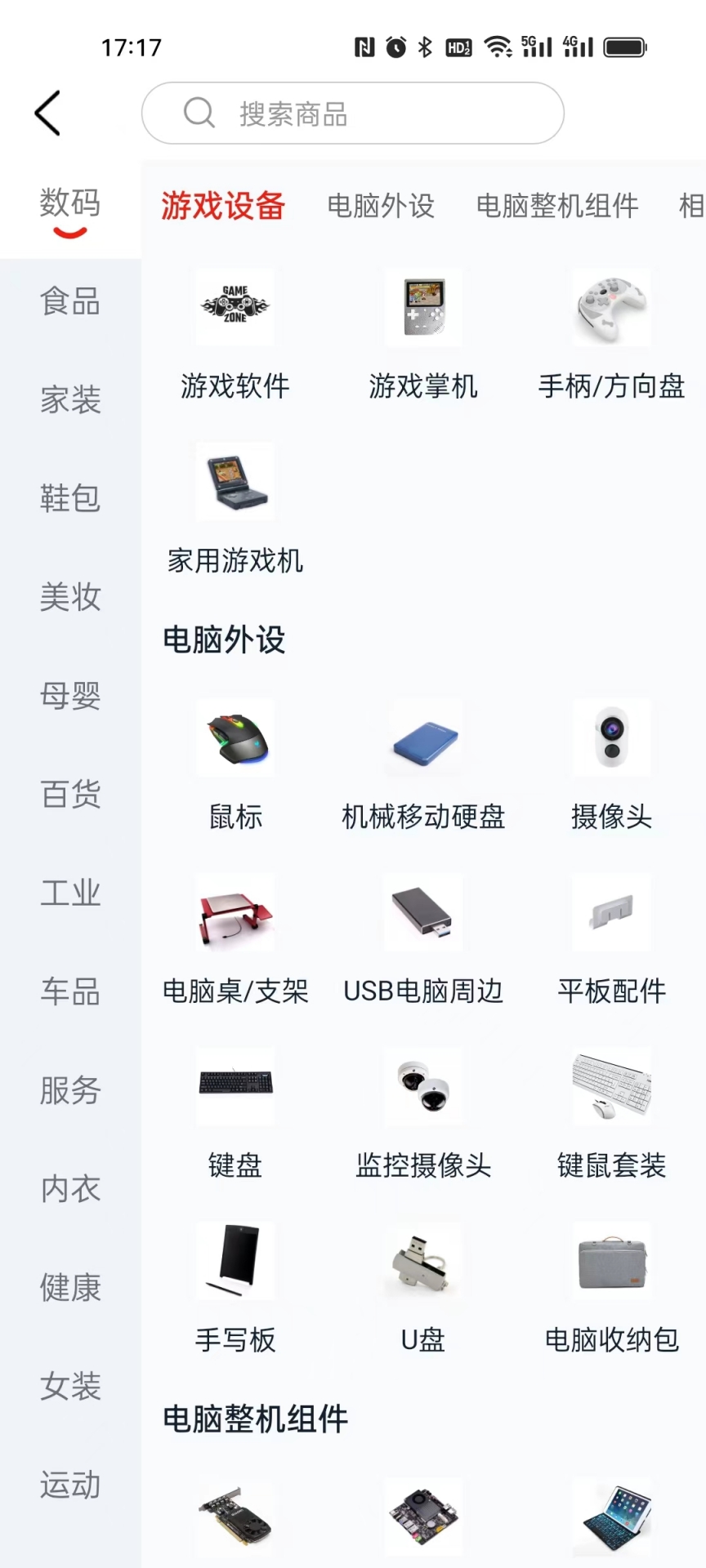Tap the 电脑收纳包 category icon
706x1568 pixels.
pyautogui.click(x=611, y=1260)
